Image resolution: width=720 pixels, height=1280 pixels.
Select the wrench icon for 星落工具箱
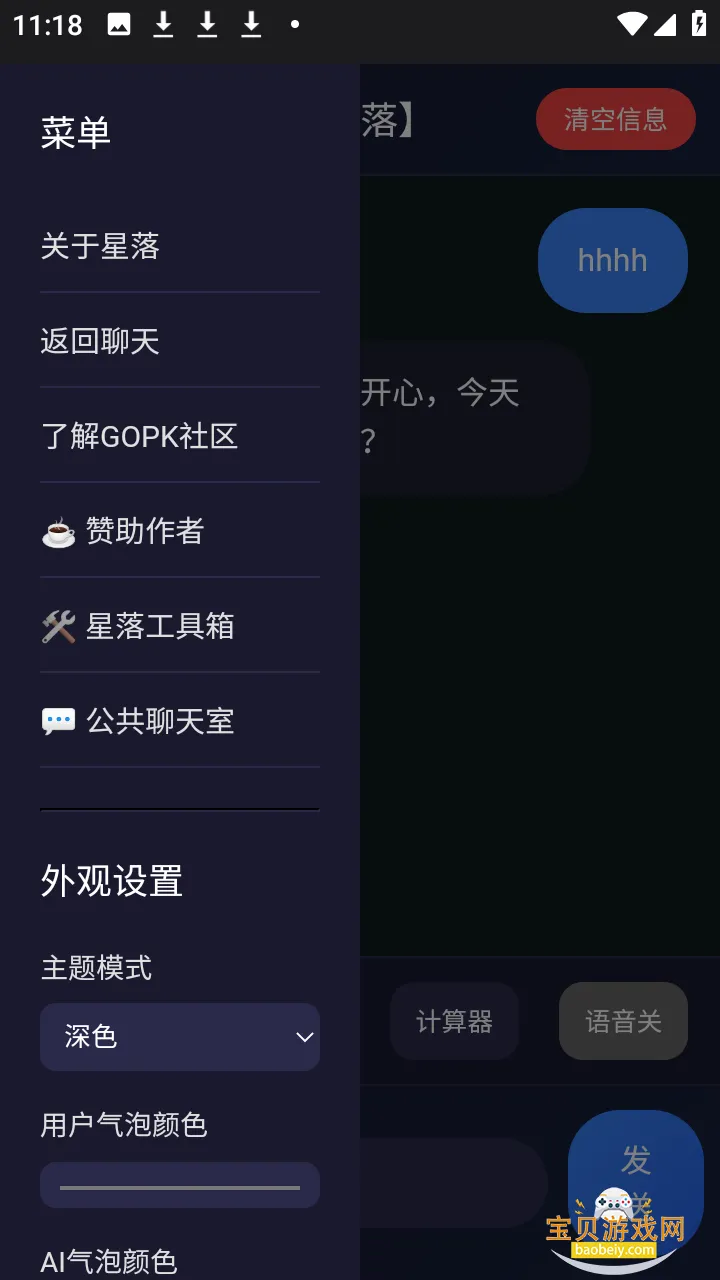coord(58,626)
